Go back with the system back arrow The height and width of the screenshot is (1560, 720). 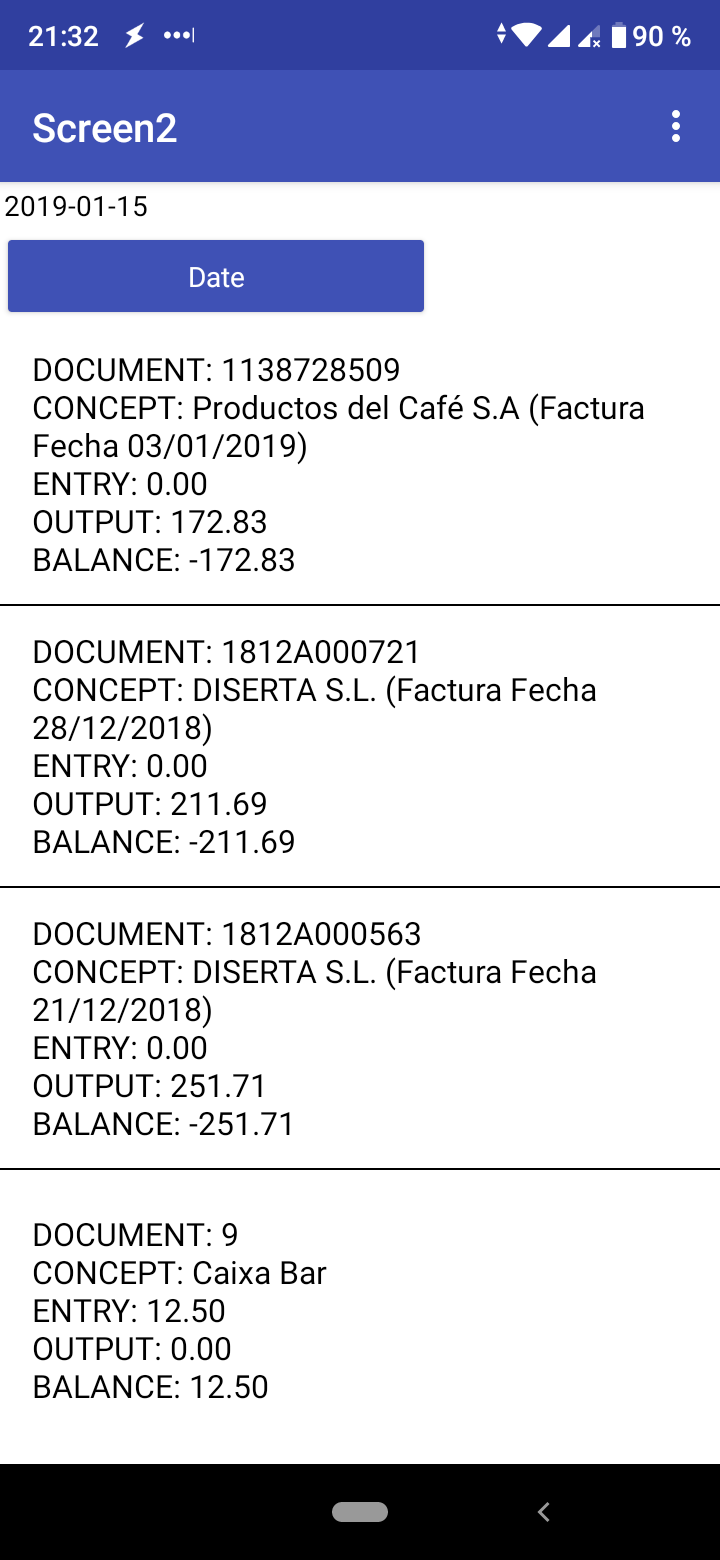[543, 1512]
